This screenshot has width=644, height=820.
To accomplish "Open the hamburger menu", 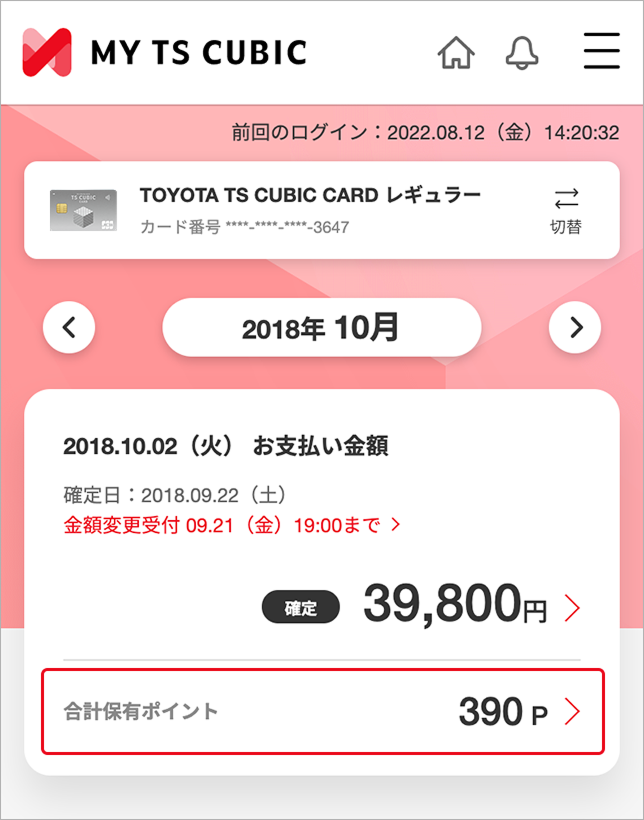I will click(x=601, y=51).
